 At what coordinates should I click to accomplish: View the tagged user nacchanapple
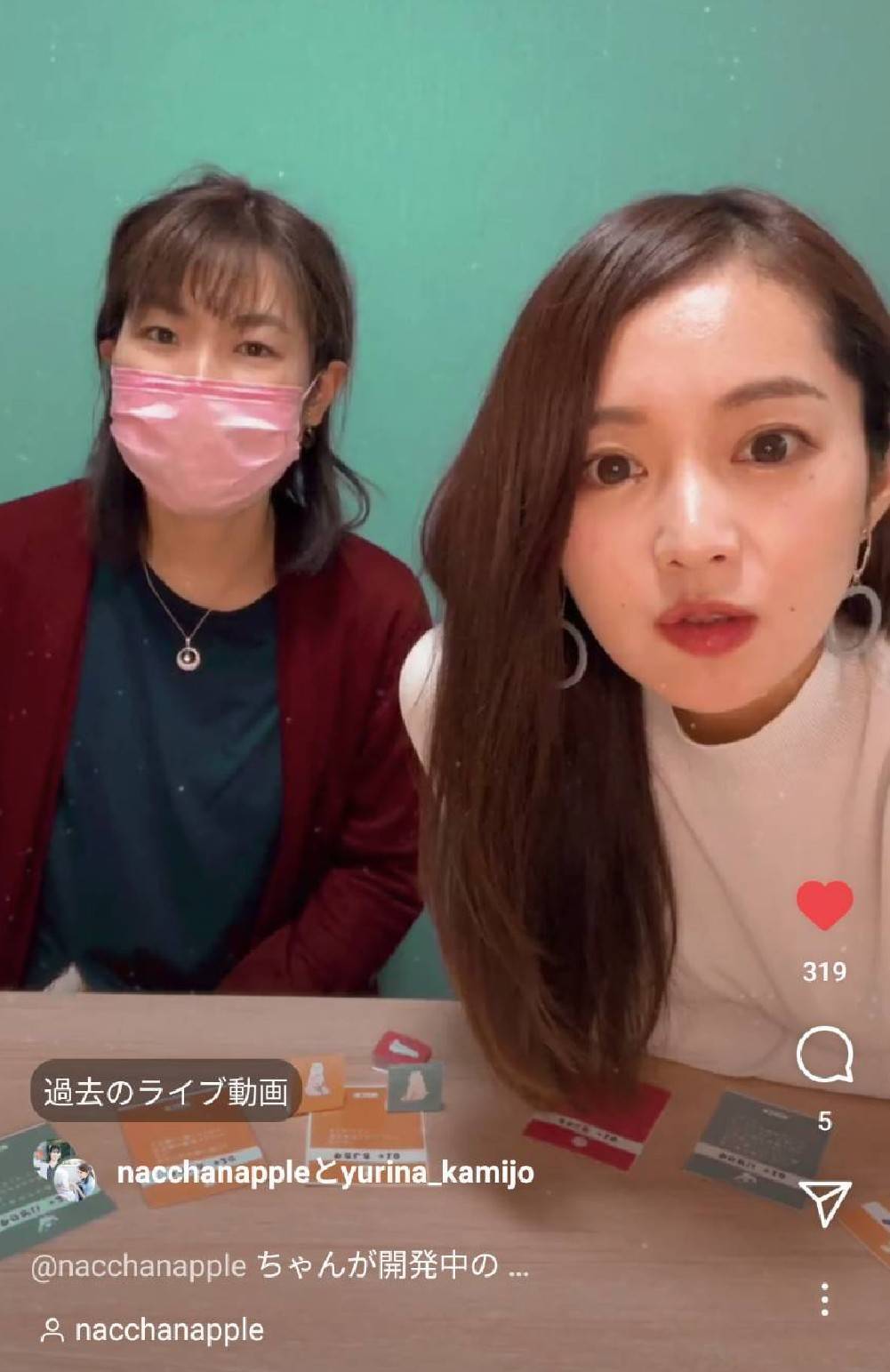tap(153, 1331)
